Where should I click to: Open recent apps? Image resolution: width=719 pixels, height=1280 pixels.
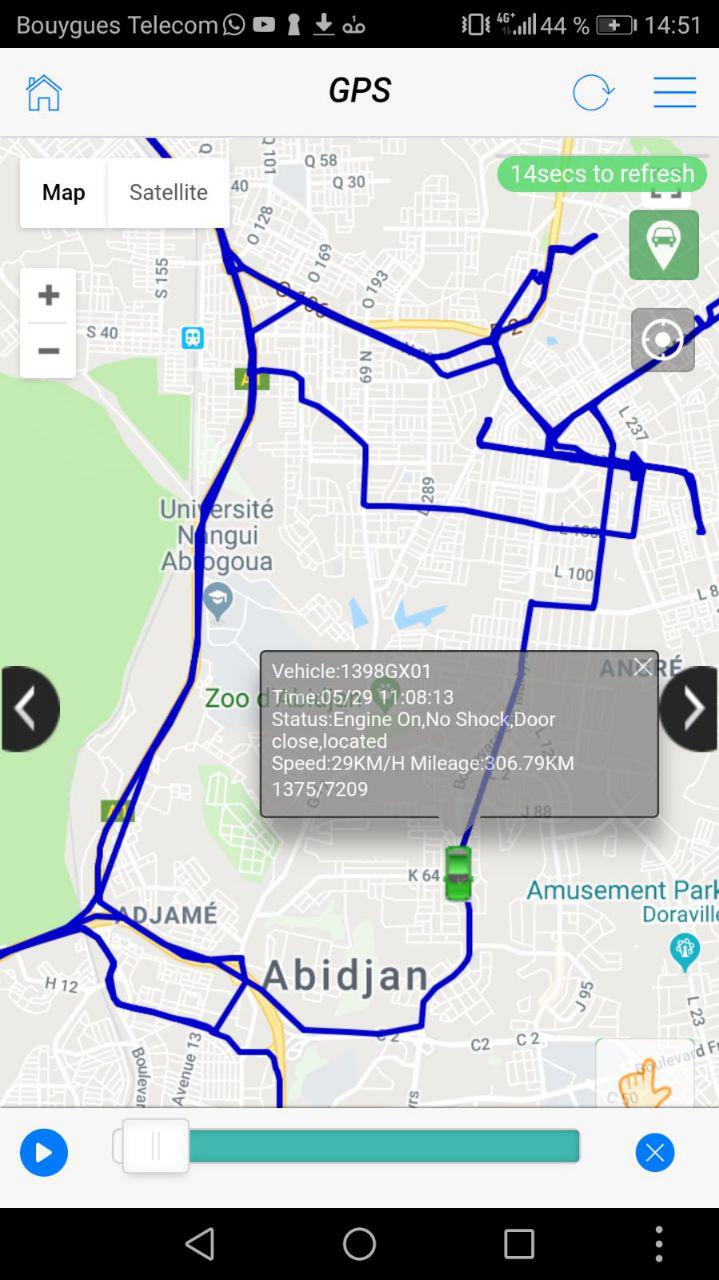519,1244
